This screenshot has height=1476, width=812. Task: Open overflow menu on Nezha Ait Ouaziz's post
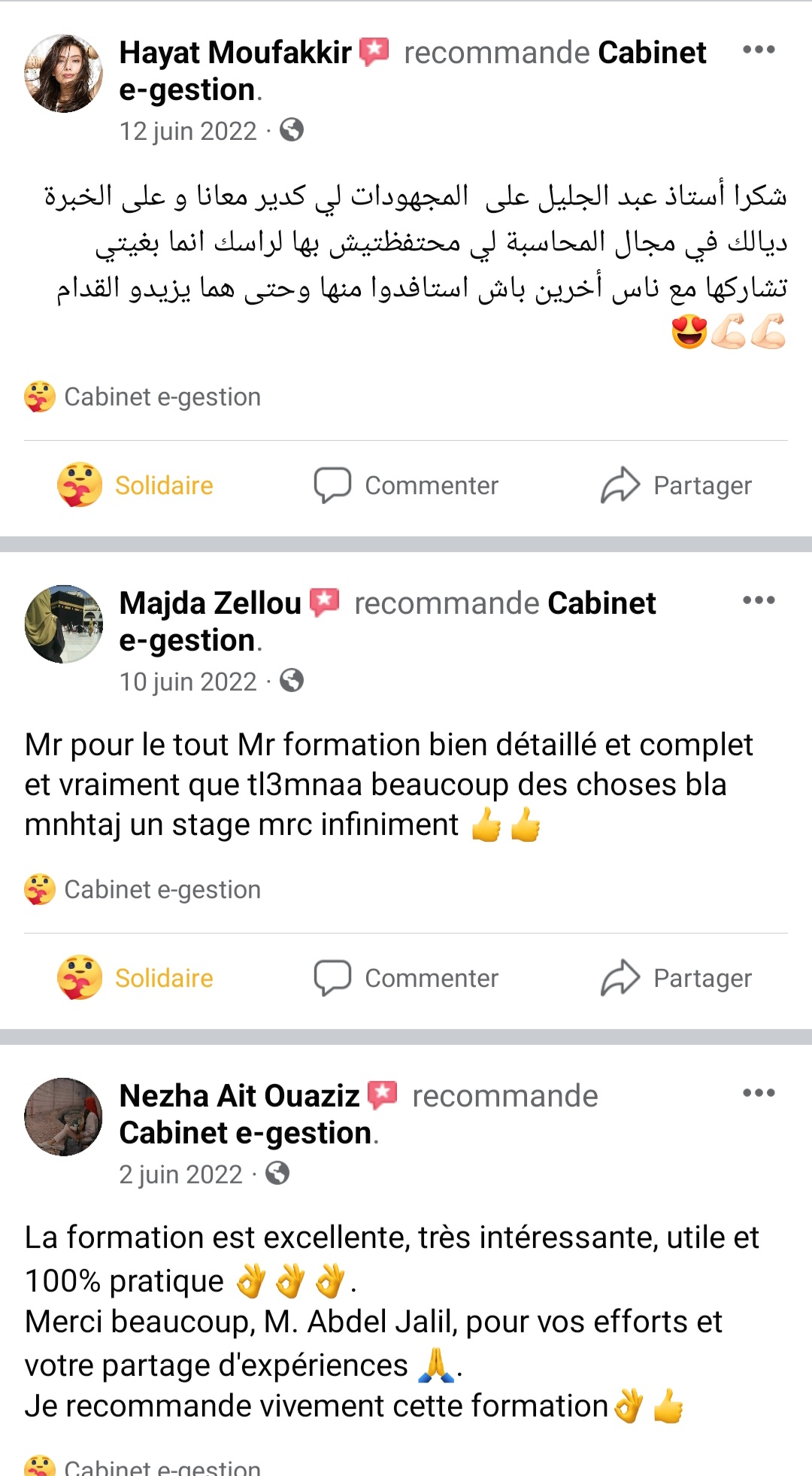coord(758,1093)
